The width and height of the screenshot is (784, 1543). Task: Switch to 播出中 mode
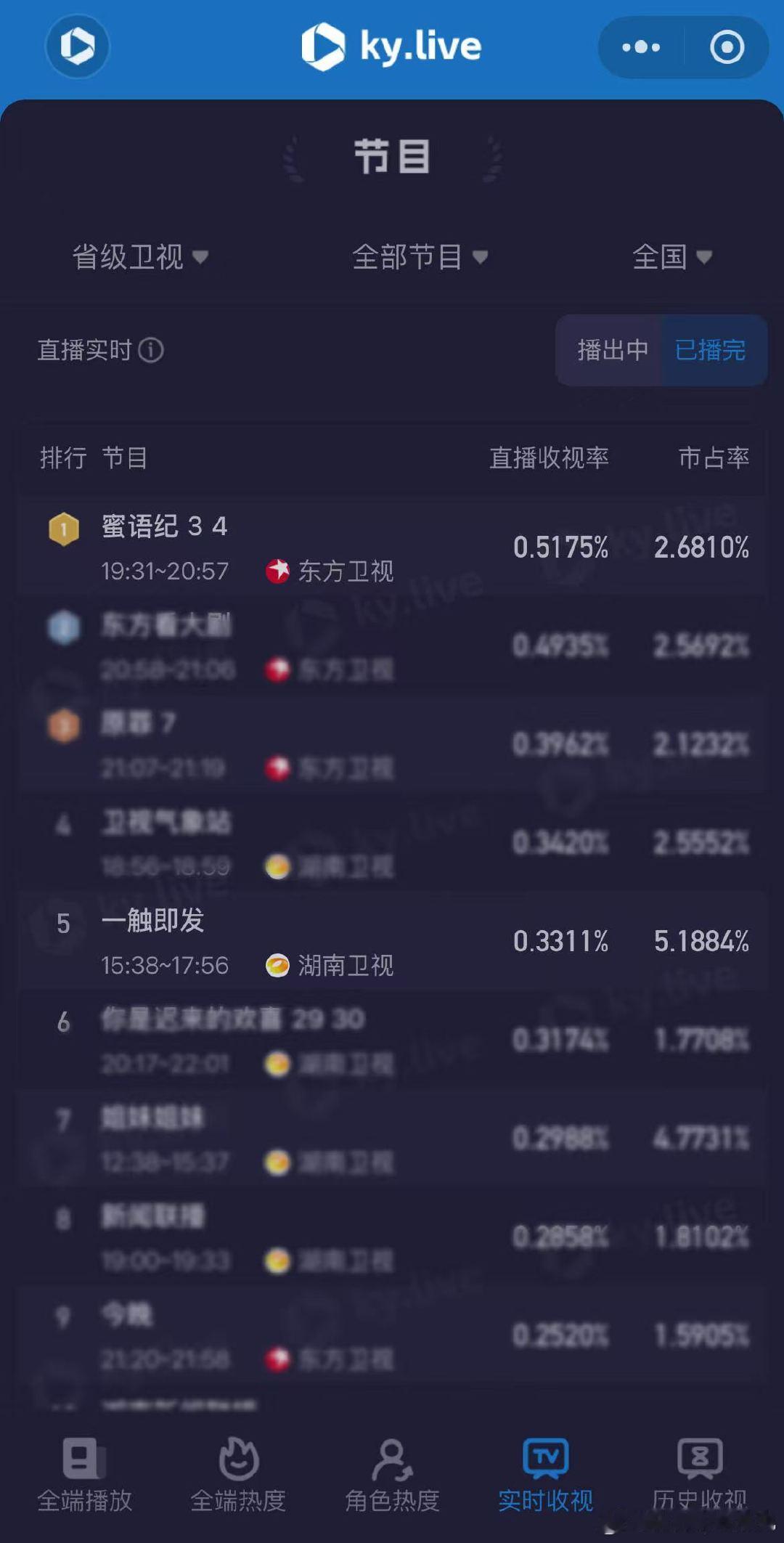612,351
